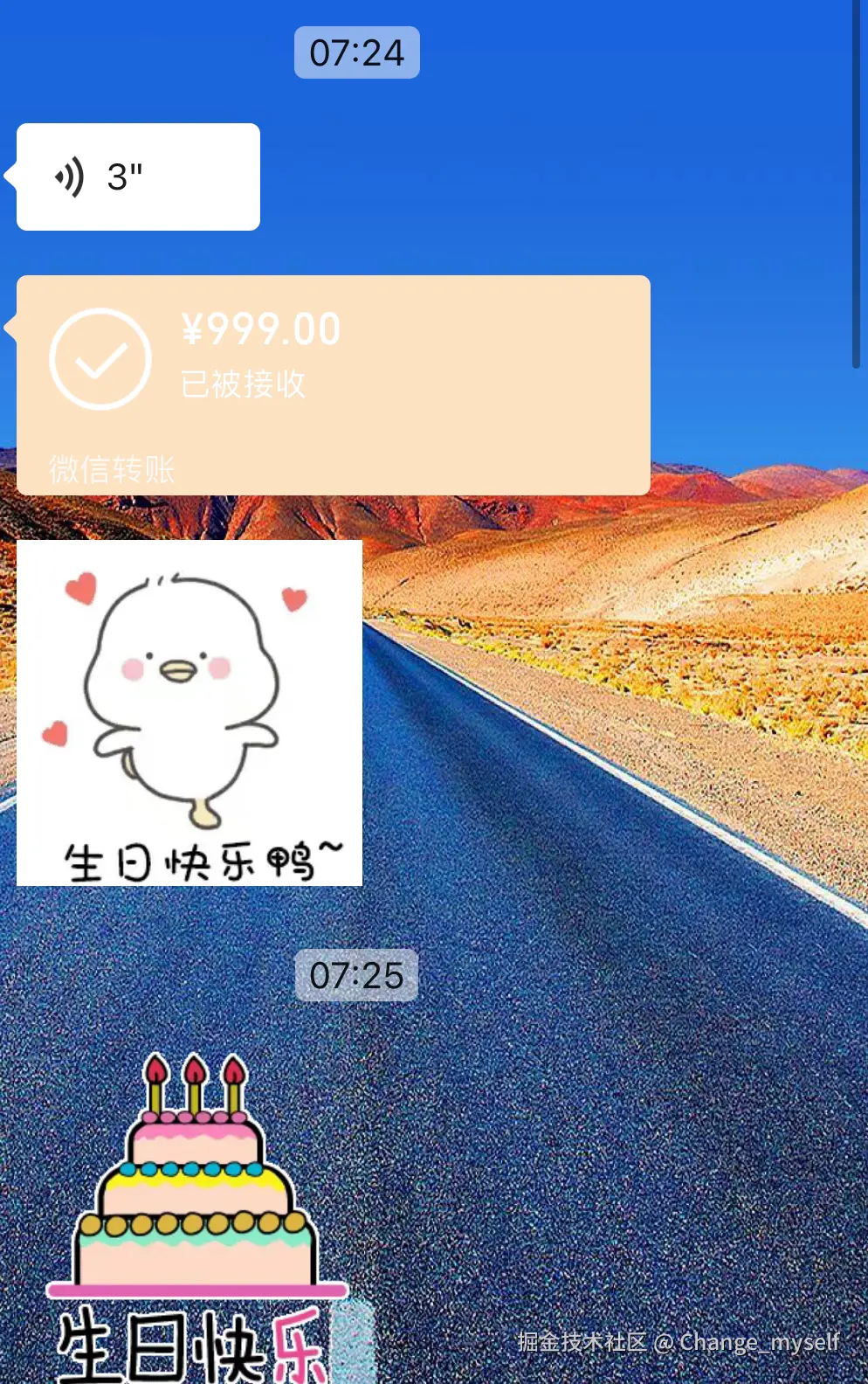Open the birthday cake sticker
868x1384 pixels.
pyautogui.click(x=196, y=1214)
